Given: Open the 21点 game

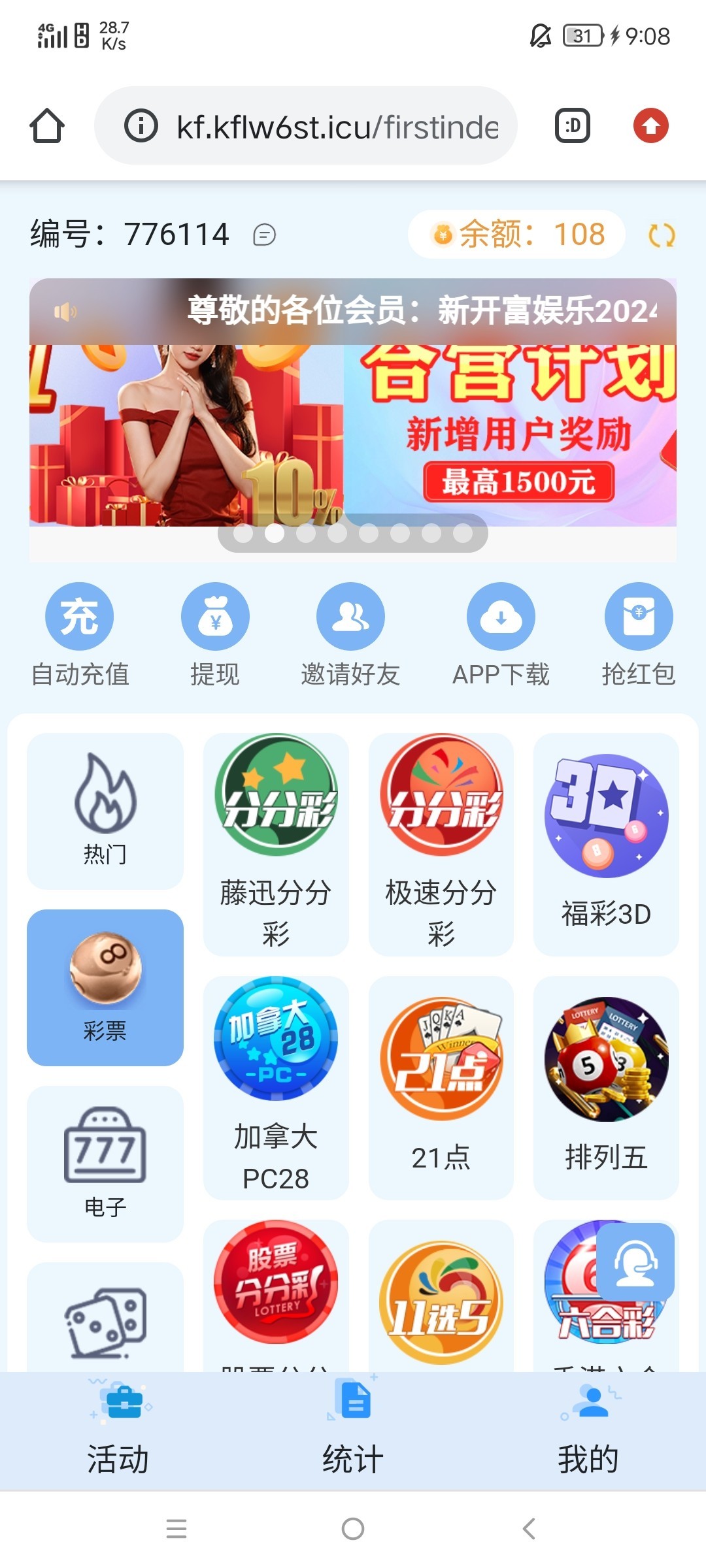Looking at the screenshot, I should point(441,1087).
